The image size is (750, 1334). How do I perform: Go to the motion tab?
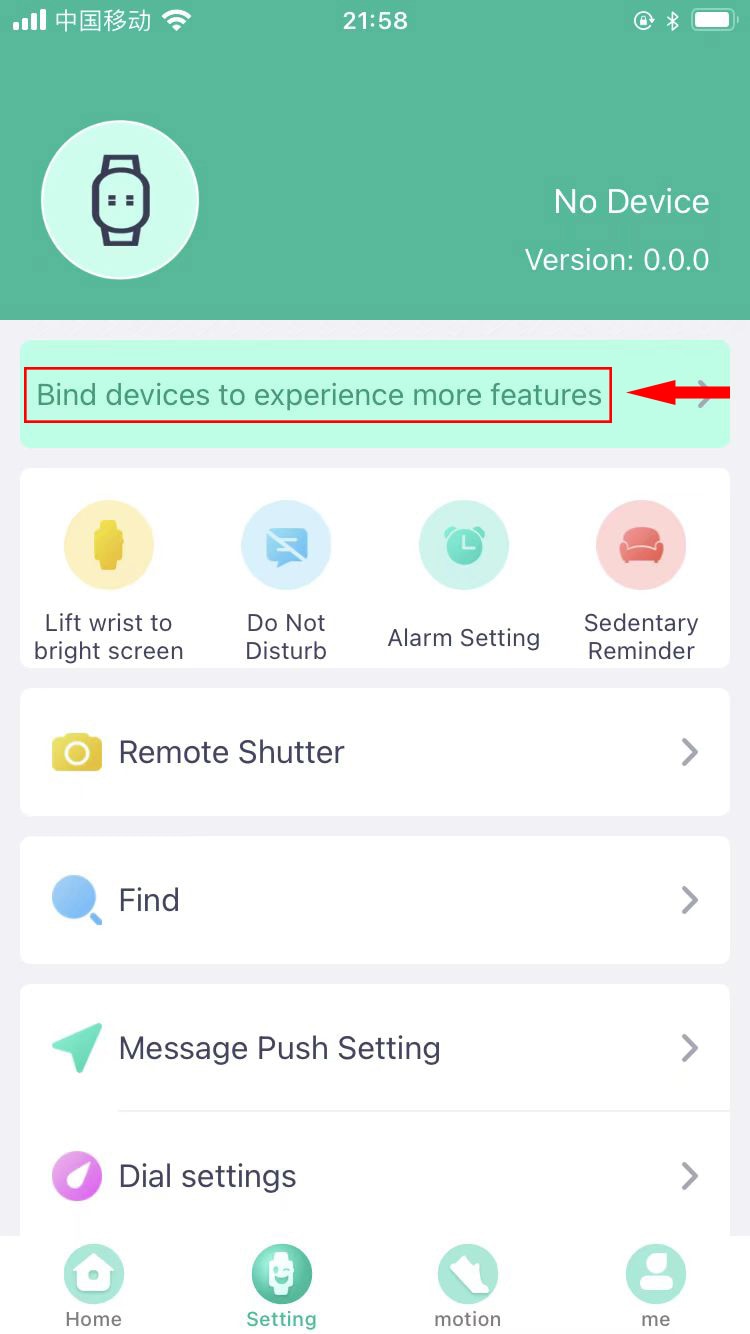(x=467, y=1288)
